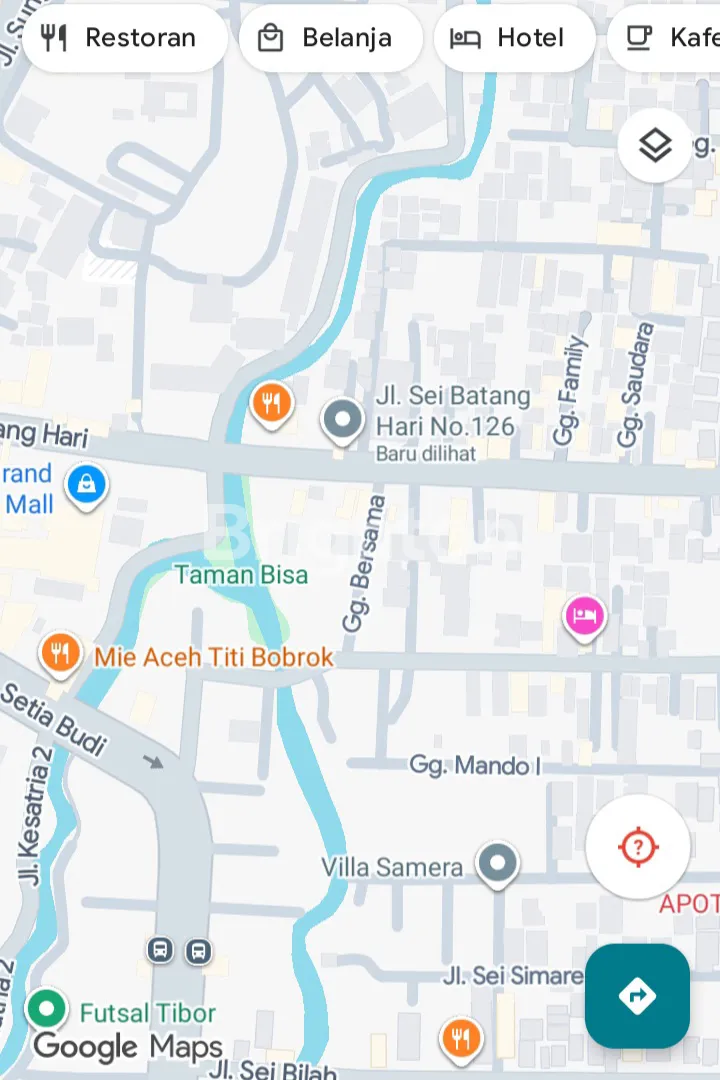
Task: Open map layers selector
Action: [x=655, y=146]
